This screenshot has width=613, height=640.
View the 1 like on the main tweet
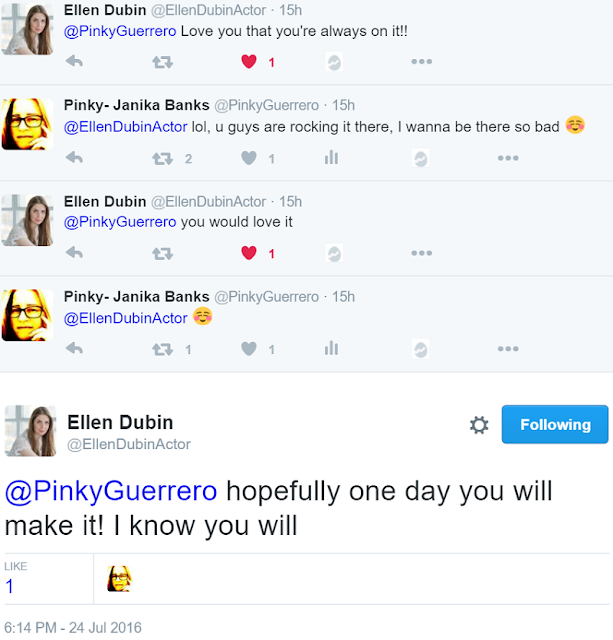9,586
